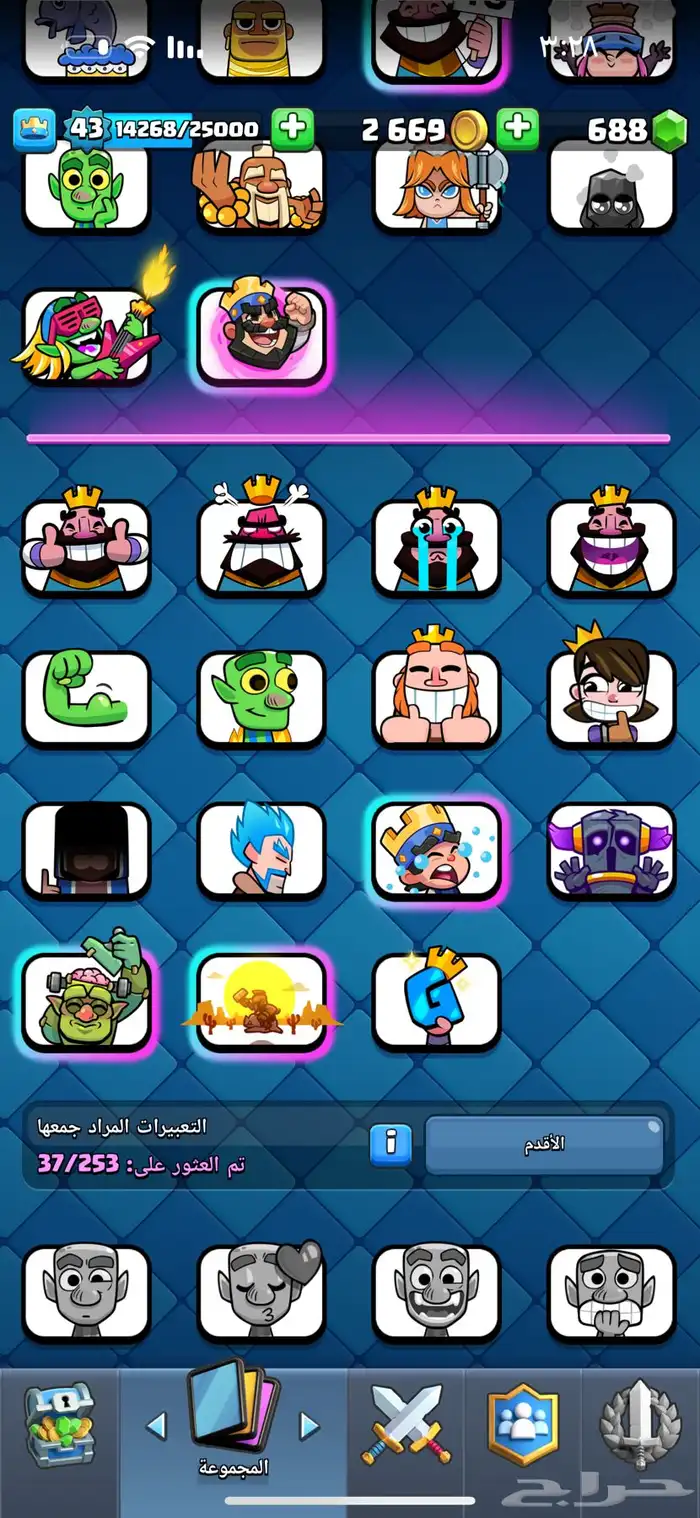Select the crying King emote

(x=436, y=547)
